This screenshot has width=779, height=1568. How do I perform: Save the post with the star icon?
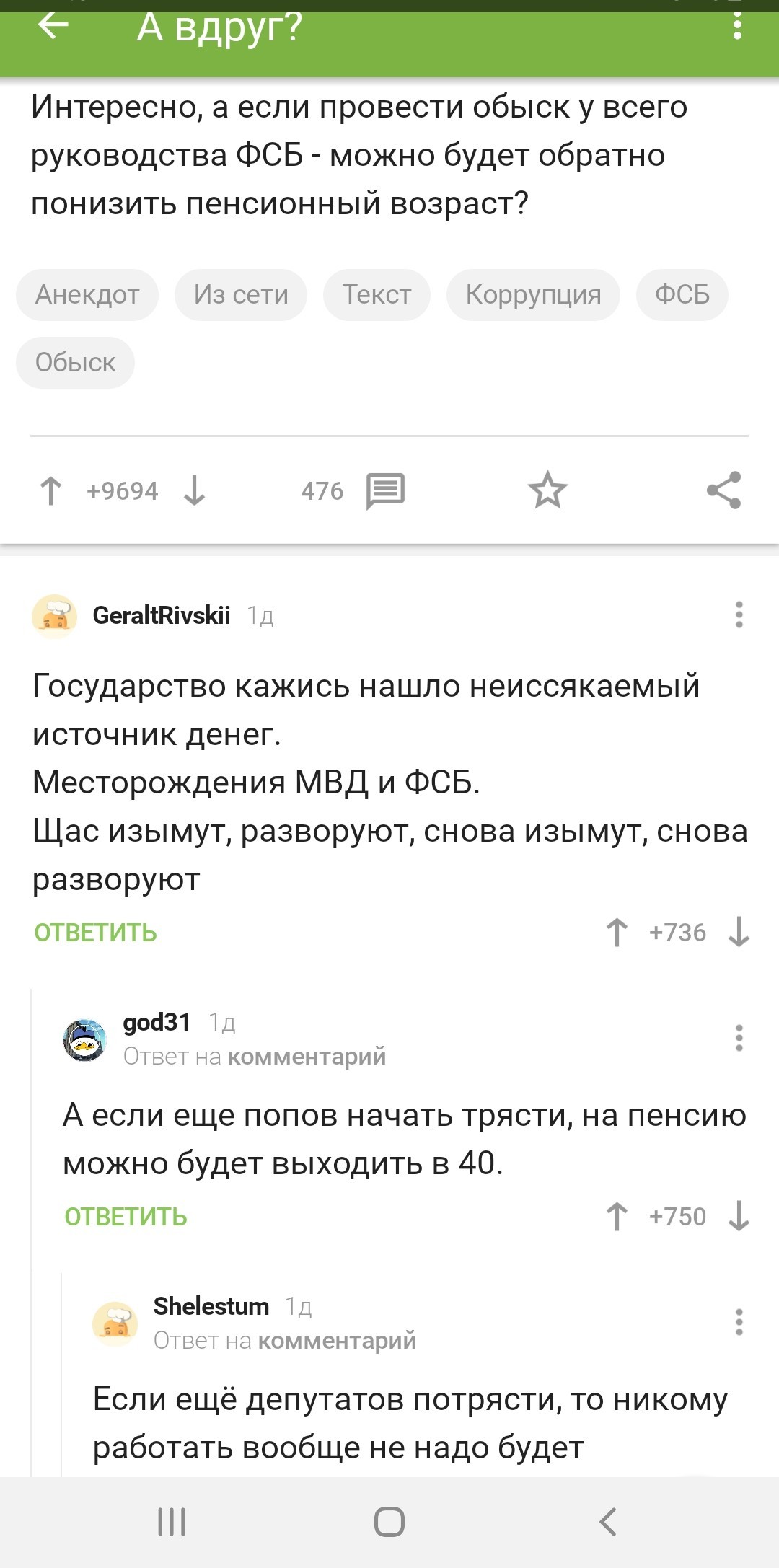click(547, 490)
